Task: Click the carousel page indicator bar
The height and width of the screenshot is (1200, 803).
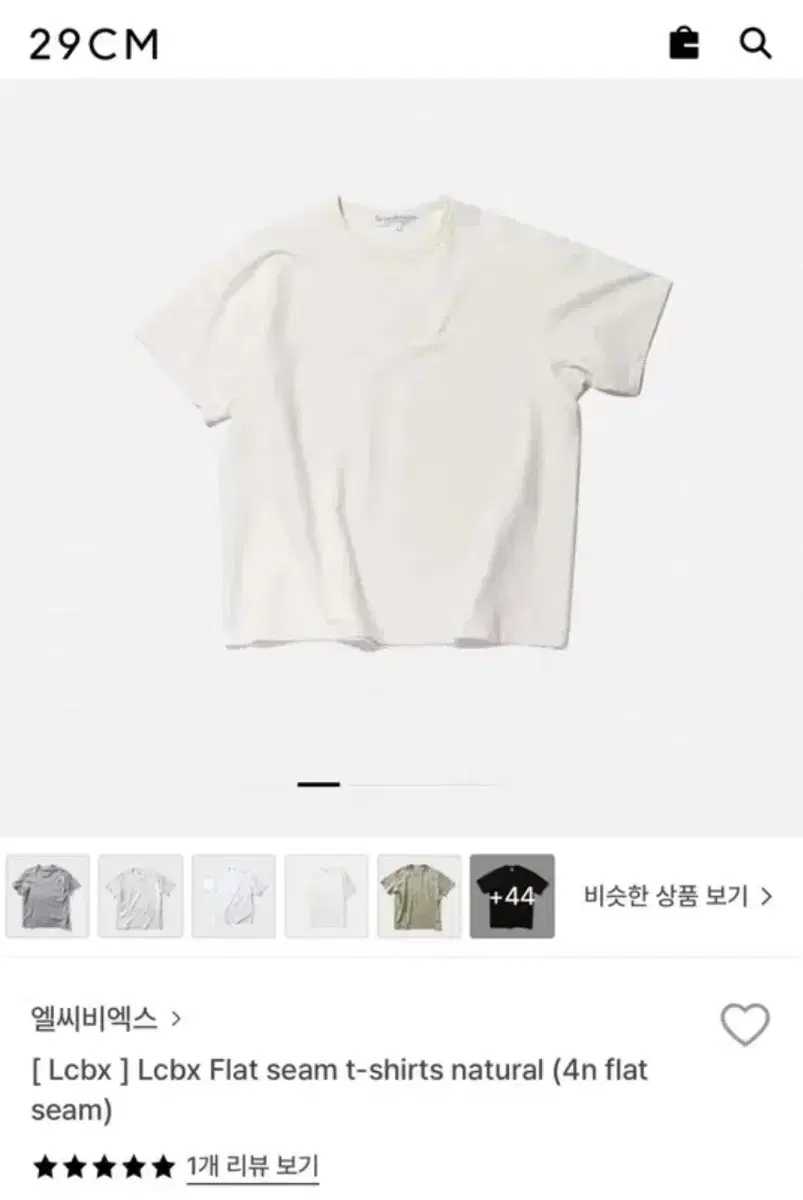Action: point(316,786)
